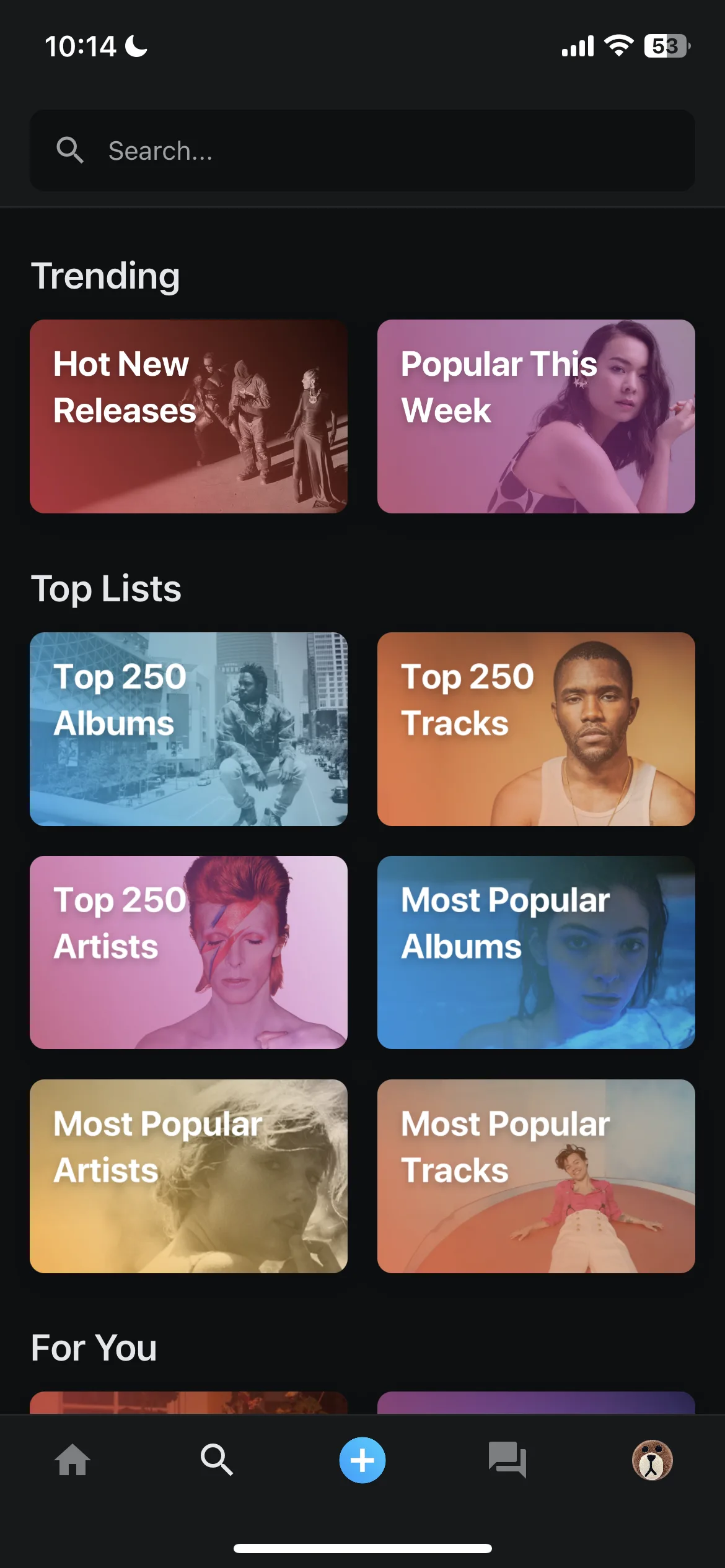Tap the blue plus button
Viewport: 725px width, 1568px height.
click(x=362, y=1460)
